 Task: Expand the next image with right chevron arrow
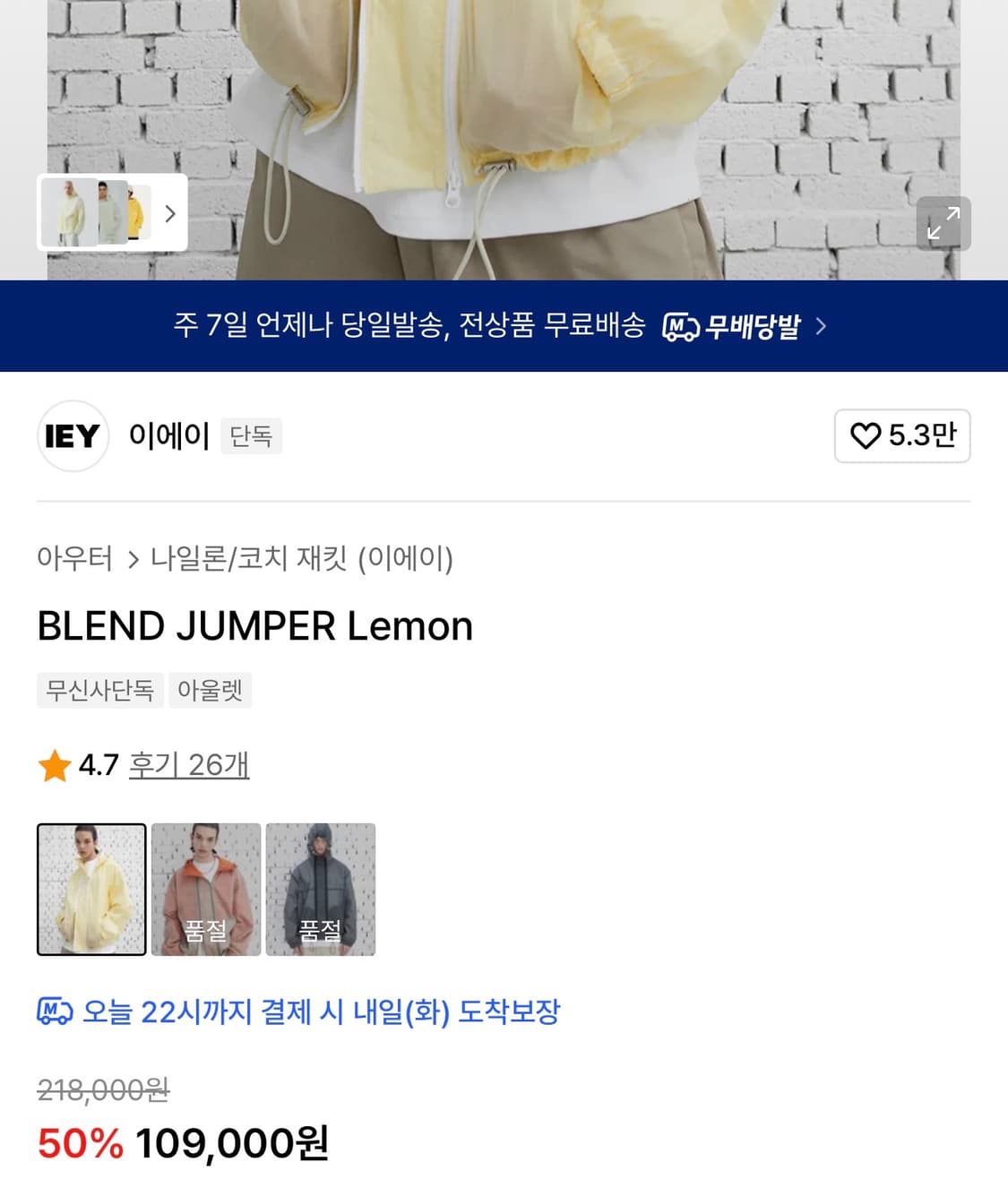(x=170, y=213)
